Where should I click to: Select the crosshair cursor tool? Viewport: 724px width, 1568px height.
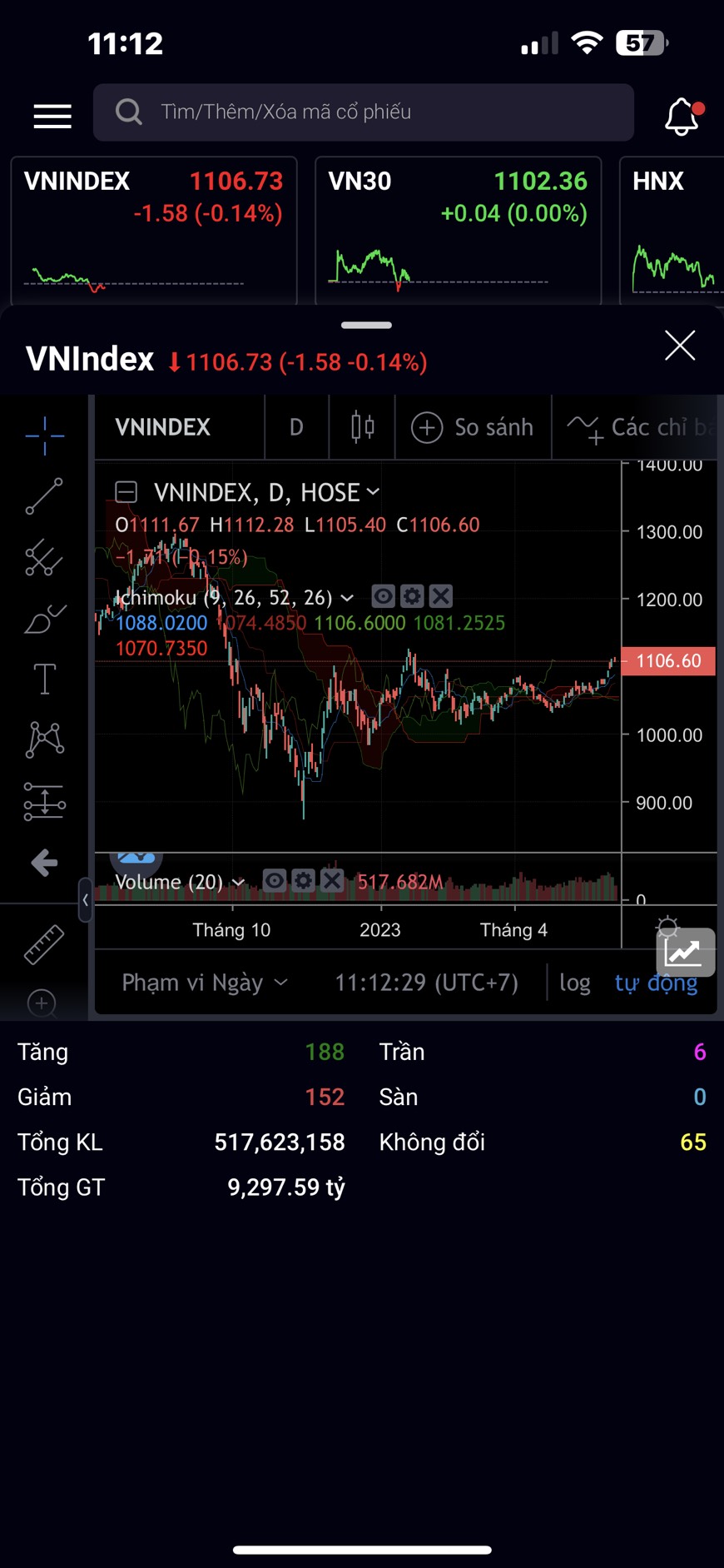44,435
